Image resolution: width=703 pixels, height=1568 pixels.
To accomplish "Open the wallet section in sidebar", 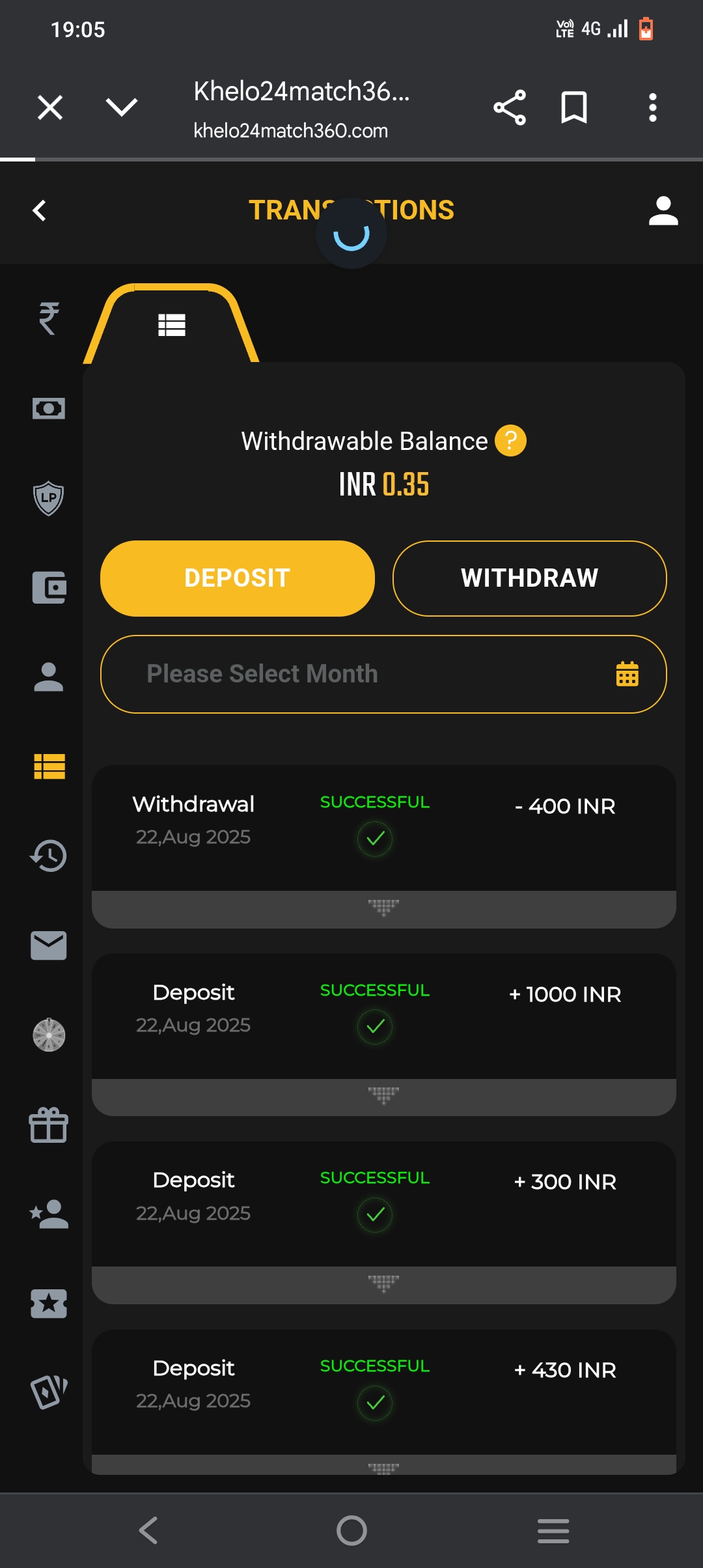I will point(49,587).
